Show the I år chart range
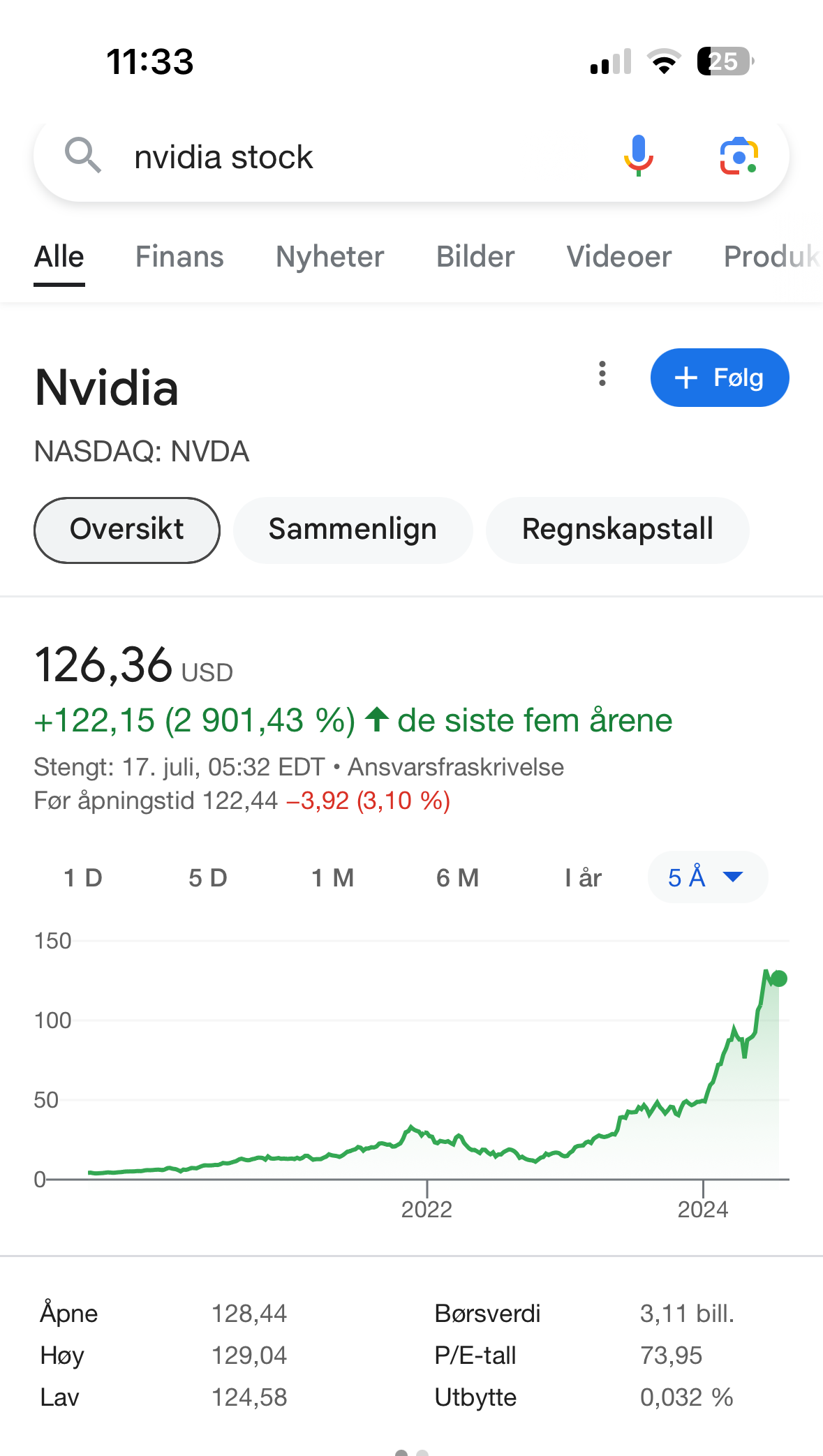This screenshot has height=1456, width=823. (584, 878)
